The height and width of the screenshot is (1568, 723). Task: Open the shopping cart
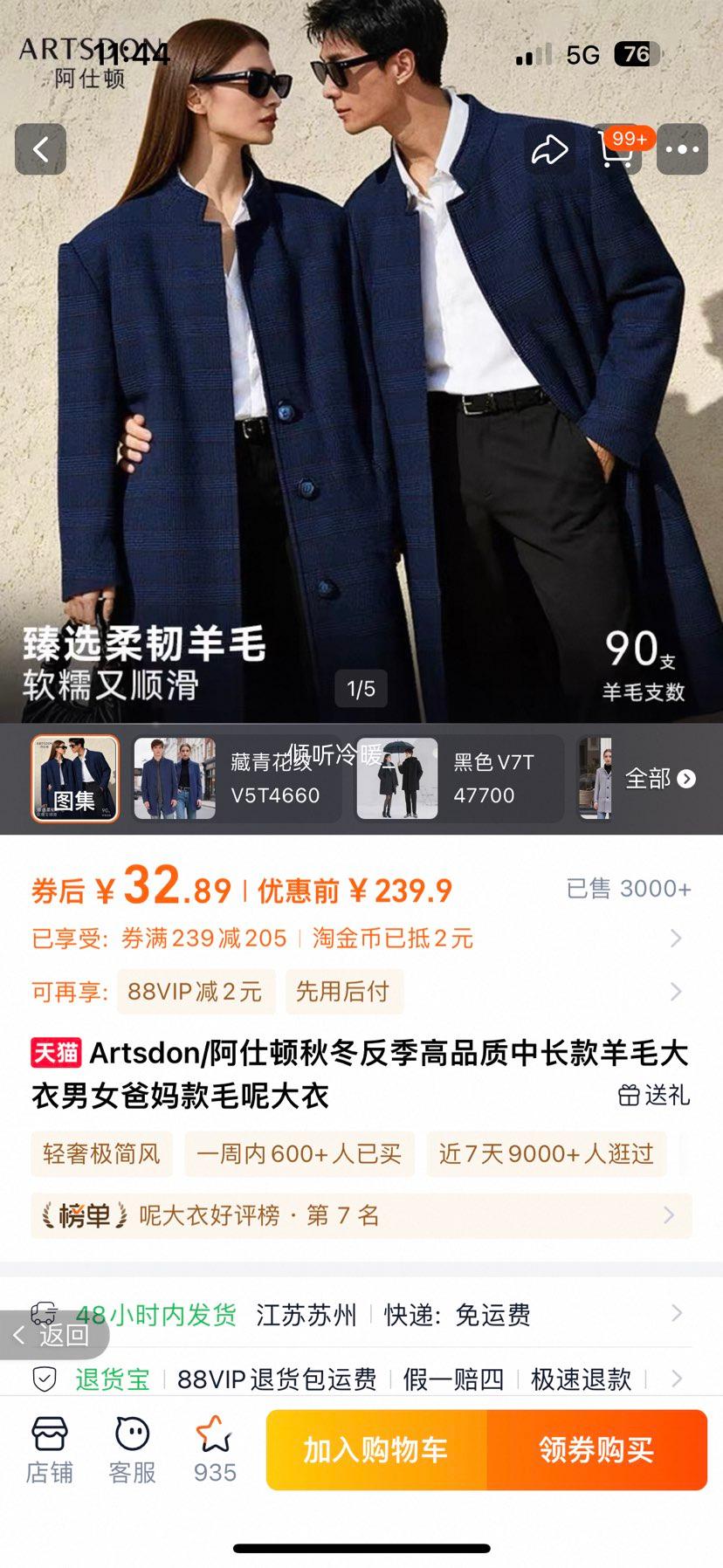pos(616,149)
